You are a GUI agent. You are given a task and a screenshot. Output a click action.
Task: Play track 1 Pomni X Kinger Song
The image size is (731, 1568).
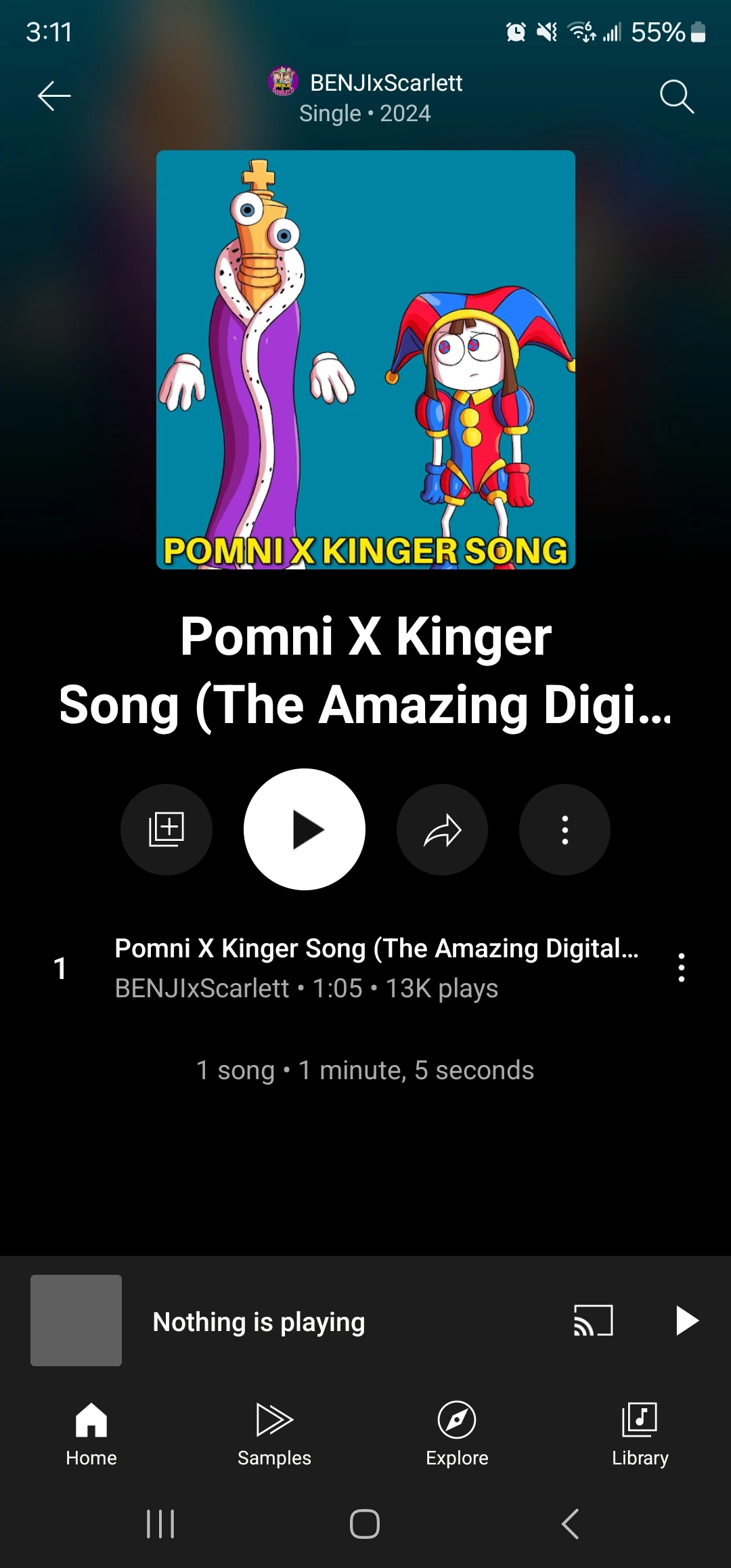coord(376,967)
